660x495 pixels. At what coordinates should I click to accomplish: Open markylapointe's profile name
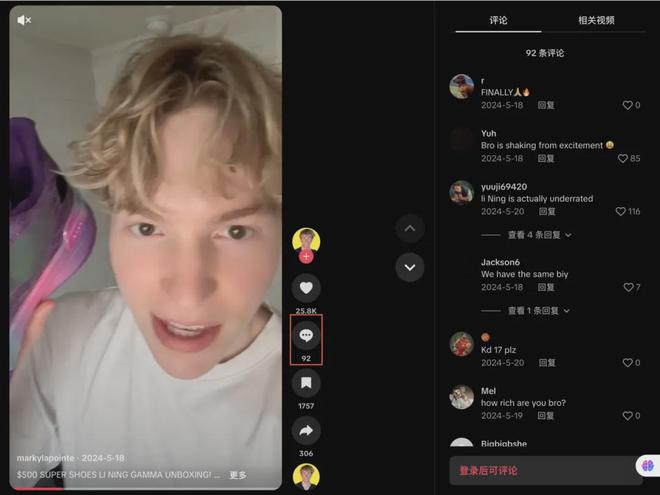point(43,458)
